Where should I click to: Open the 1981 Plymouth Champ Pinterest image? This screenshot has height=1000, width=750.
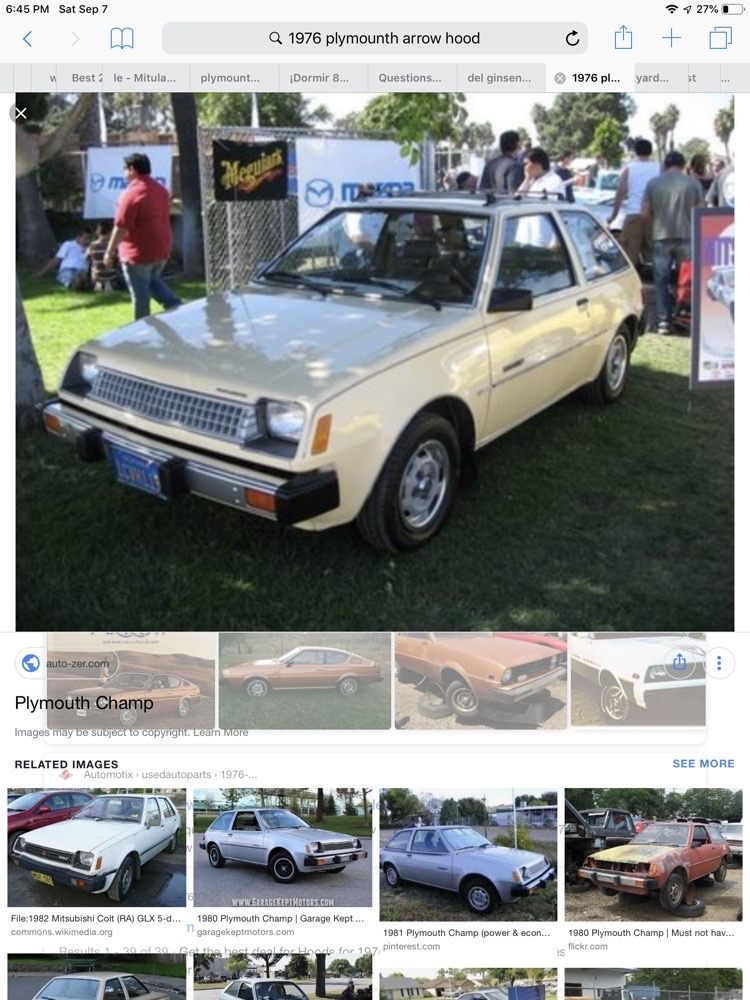[x=468, y=855]
